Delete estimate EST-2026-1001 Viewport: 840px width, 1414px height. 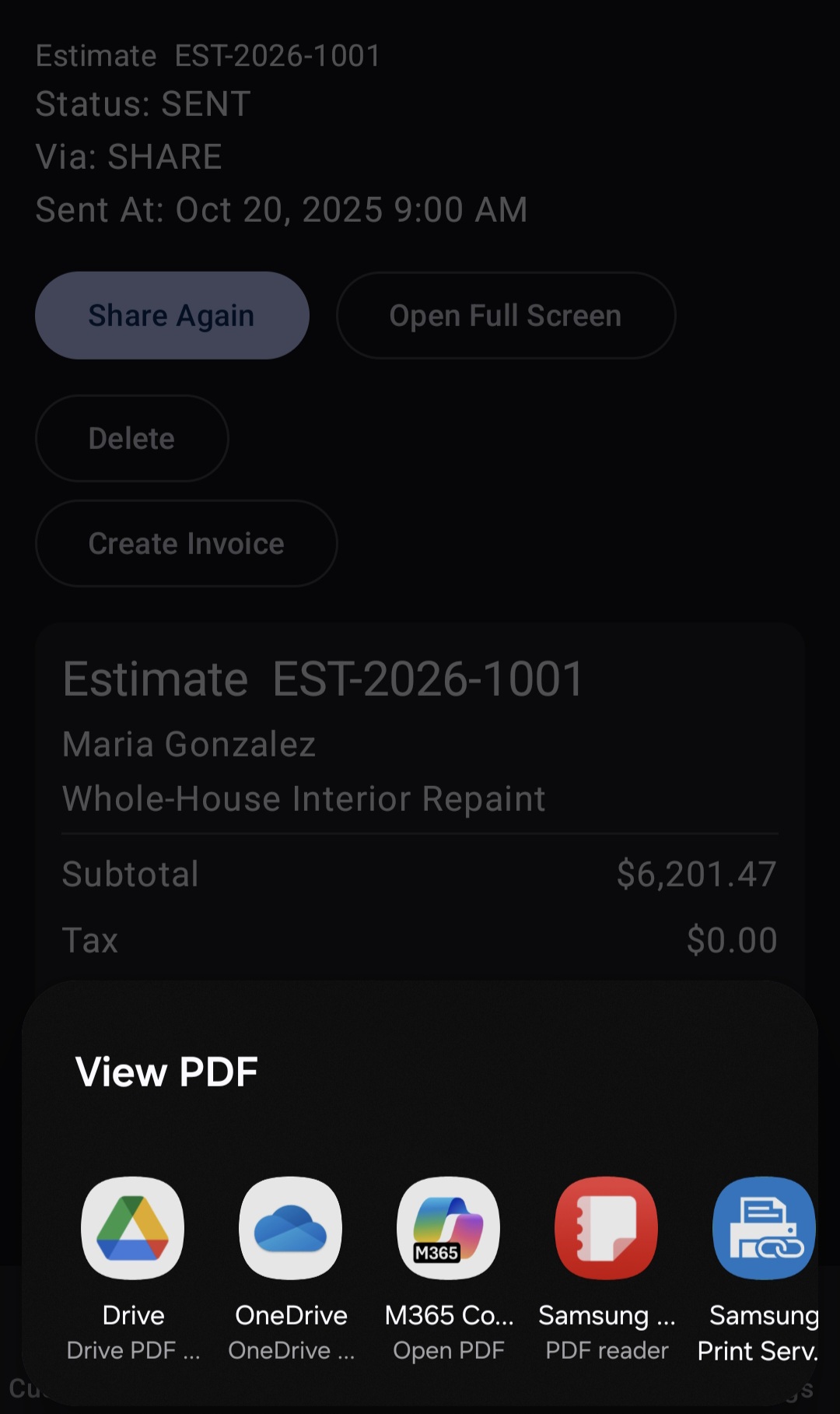point(131,438)
